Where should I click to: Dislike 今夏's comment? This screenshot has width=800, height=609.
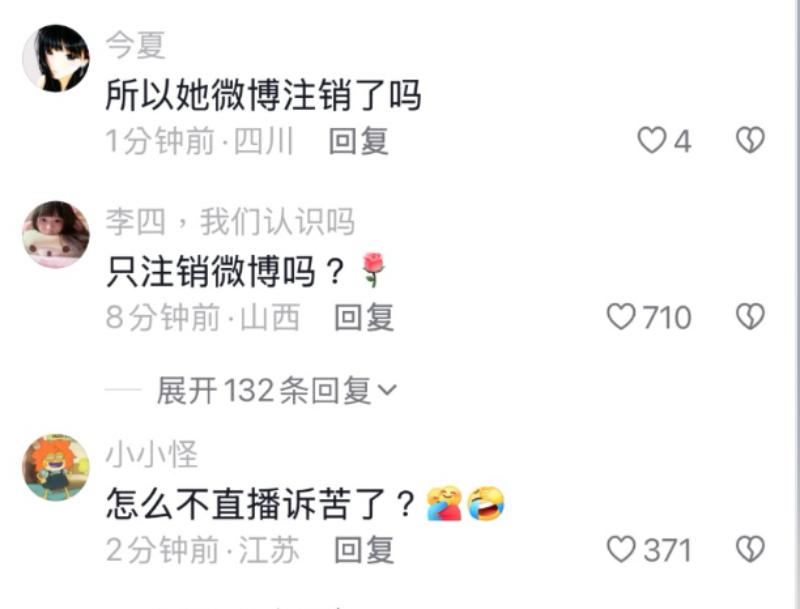pyautogui.click(x=750, y=141)
